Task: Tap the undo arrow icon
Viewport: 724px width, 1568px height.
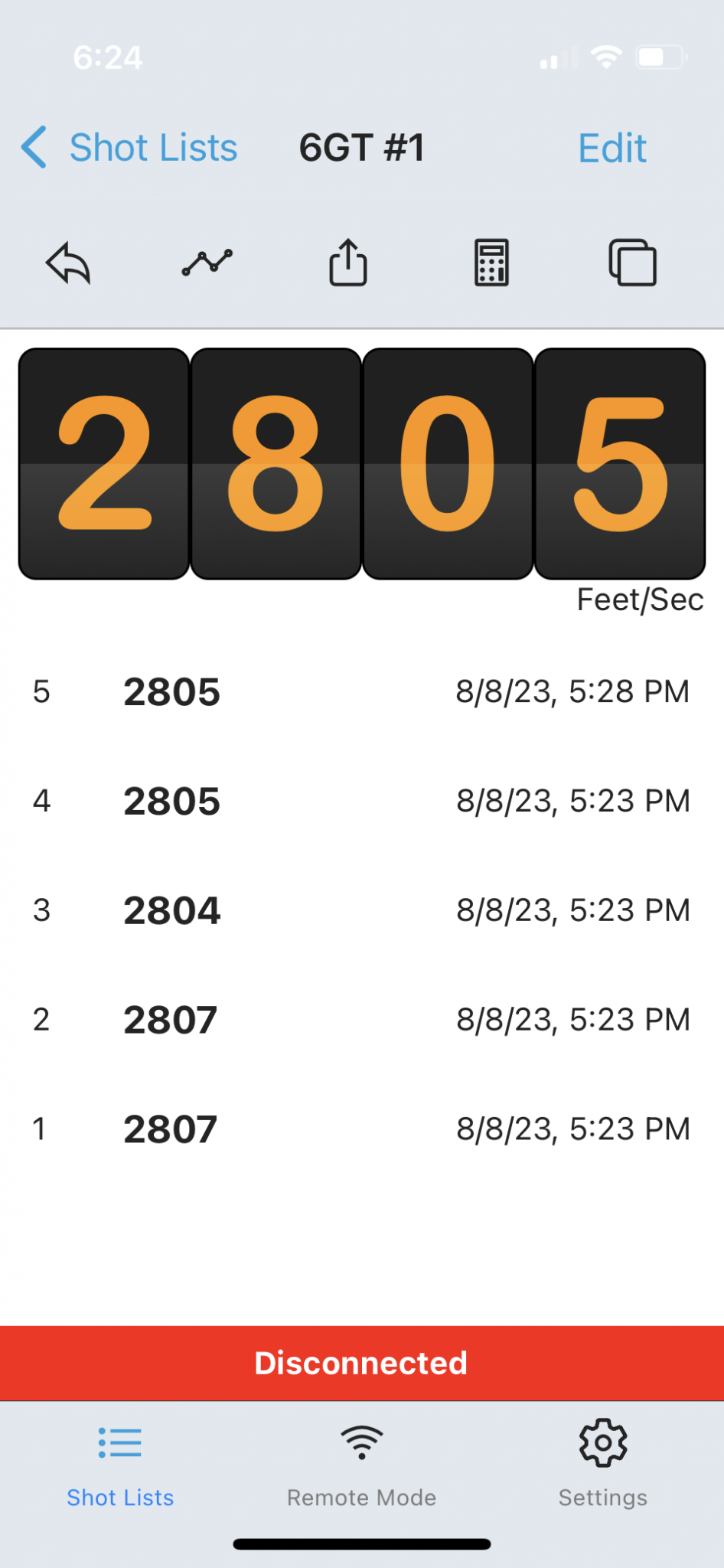Action: click(x=68, y=263)
